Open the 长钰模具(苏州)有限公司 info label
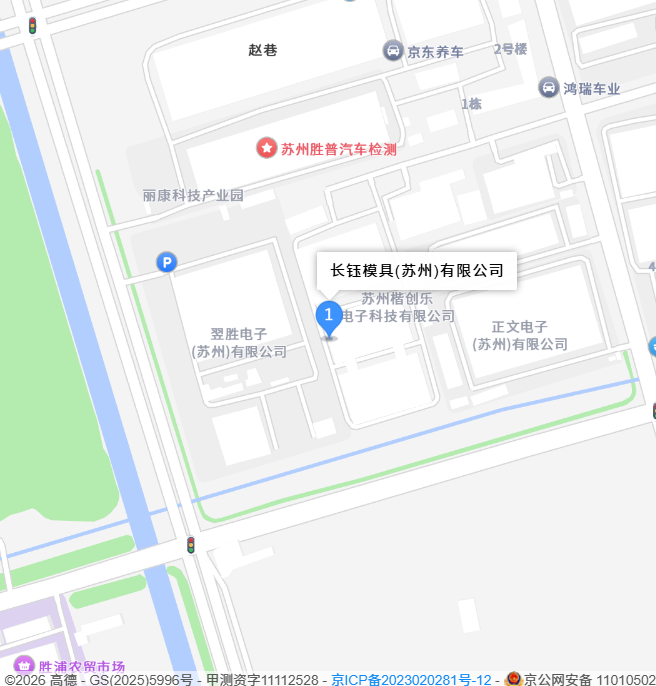The image size is (656, 686). [416, 270]
